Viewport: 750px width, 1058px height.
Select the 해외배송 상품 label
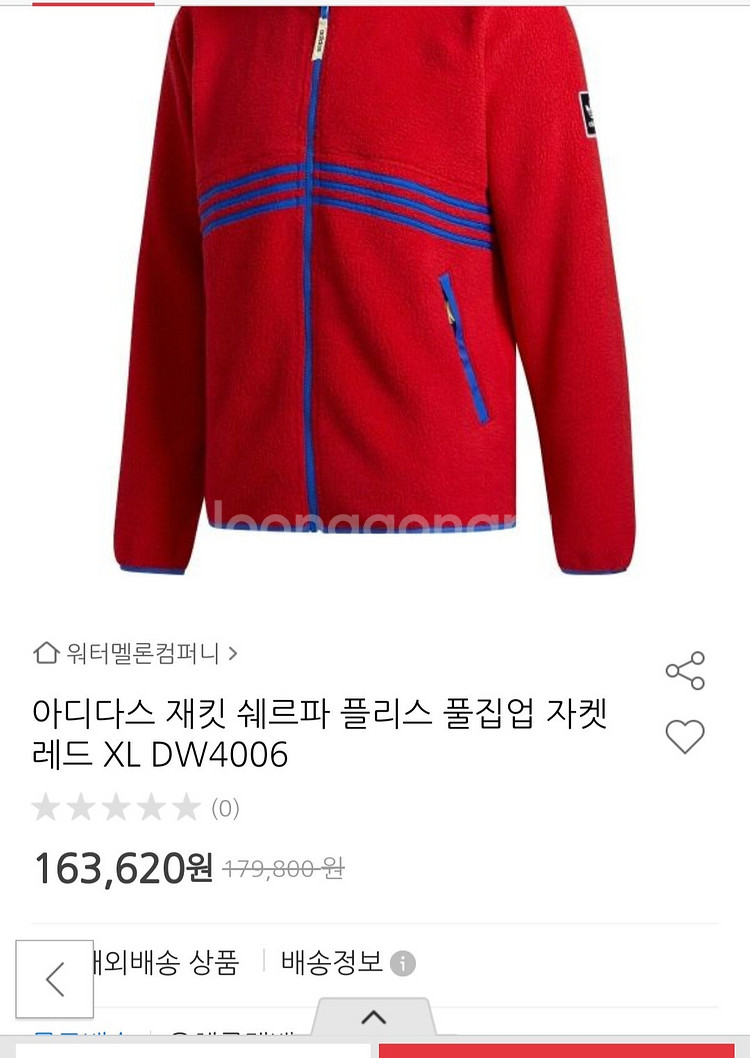pos(170,961)
